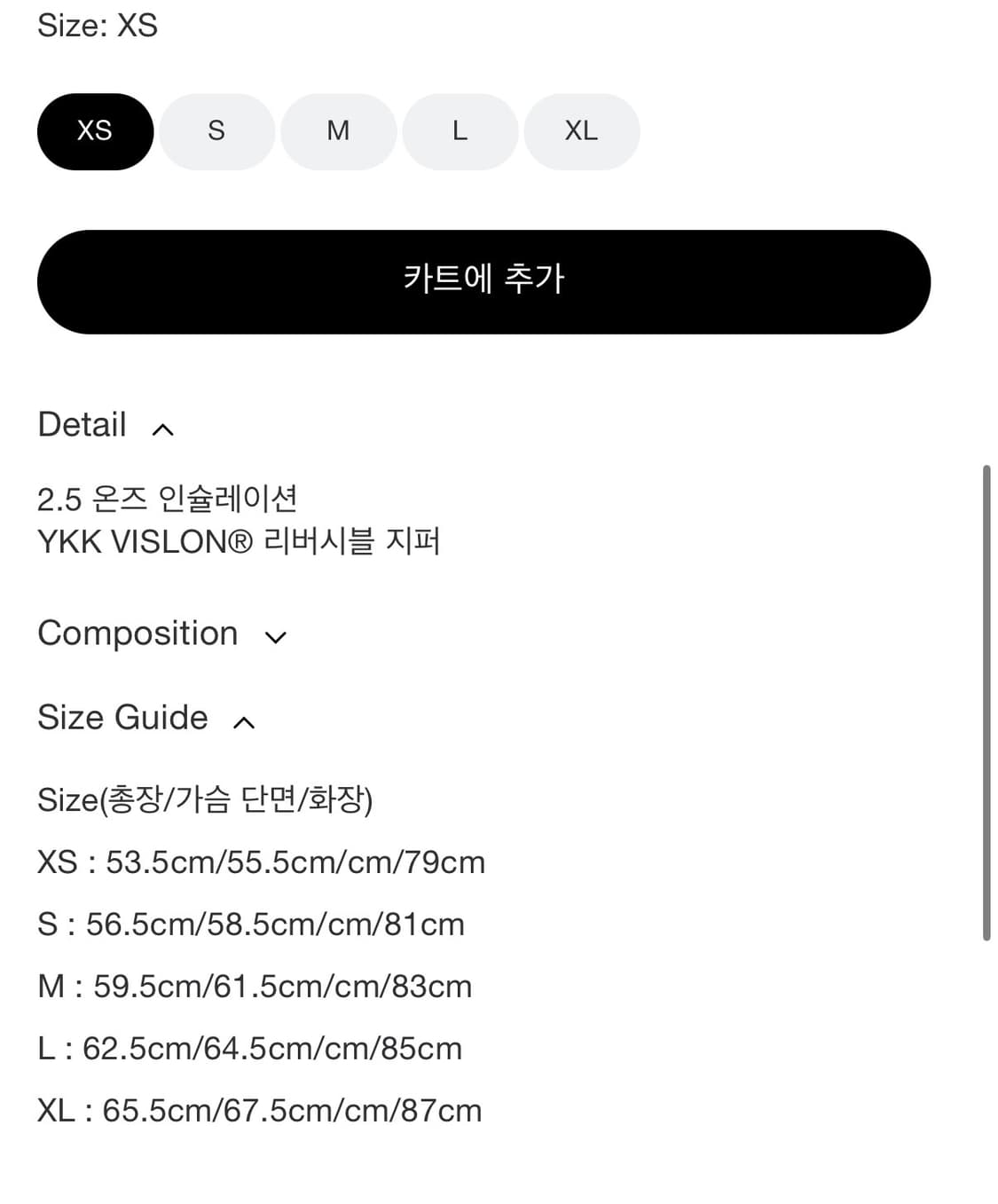The width and height of the screenshot is (998, 1204).
Task: Click the down arrow beside Composition
Action: (275, 636)
